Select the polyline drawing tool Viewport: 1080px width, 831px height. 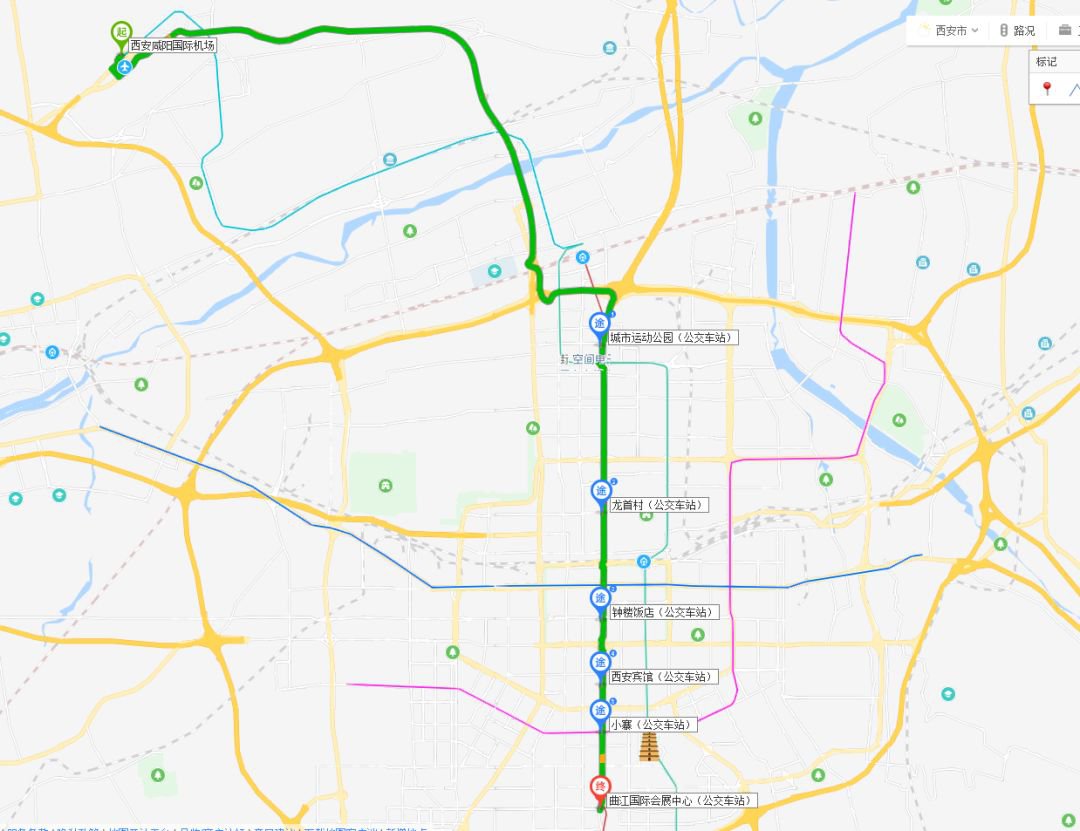(1075, 89)
